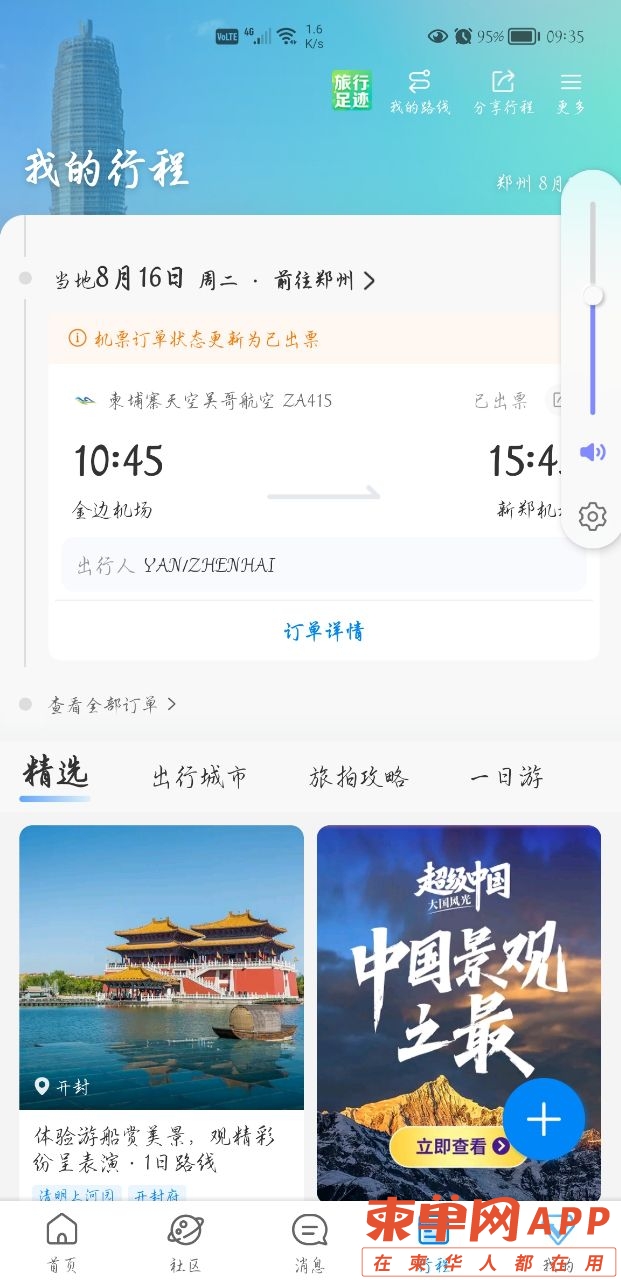Viewport: 621px width, 1280px height.
Task: Tap 分享行程 to share itinerary
Action: coord(503,92)
